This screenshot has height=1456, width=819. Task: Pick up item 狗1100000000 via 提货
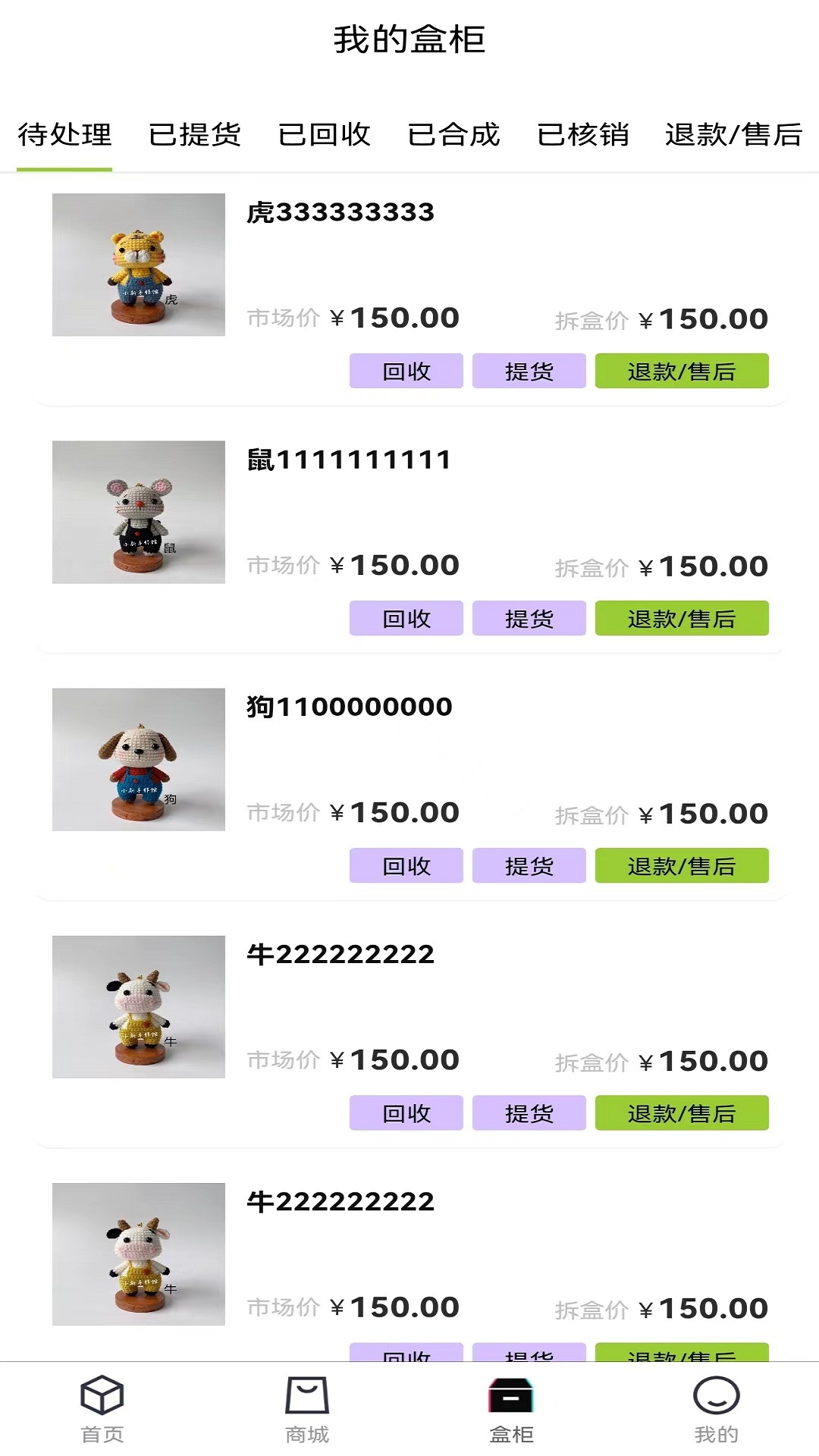[x=529, y=865]
